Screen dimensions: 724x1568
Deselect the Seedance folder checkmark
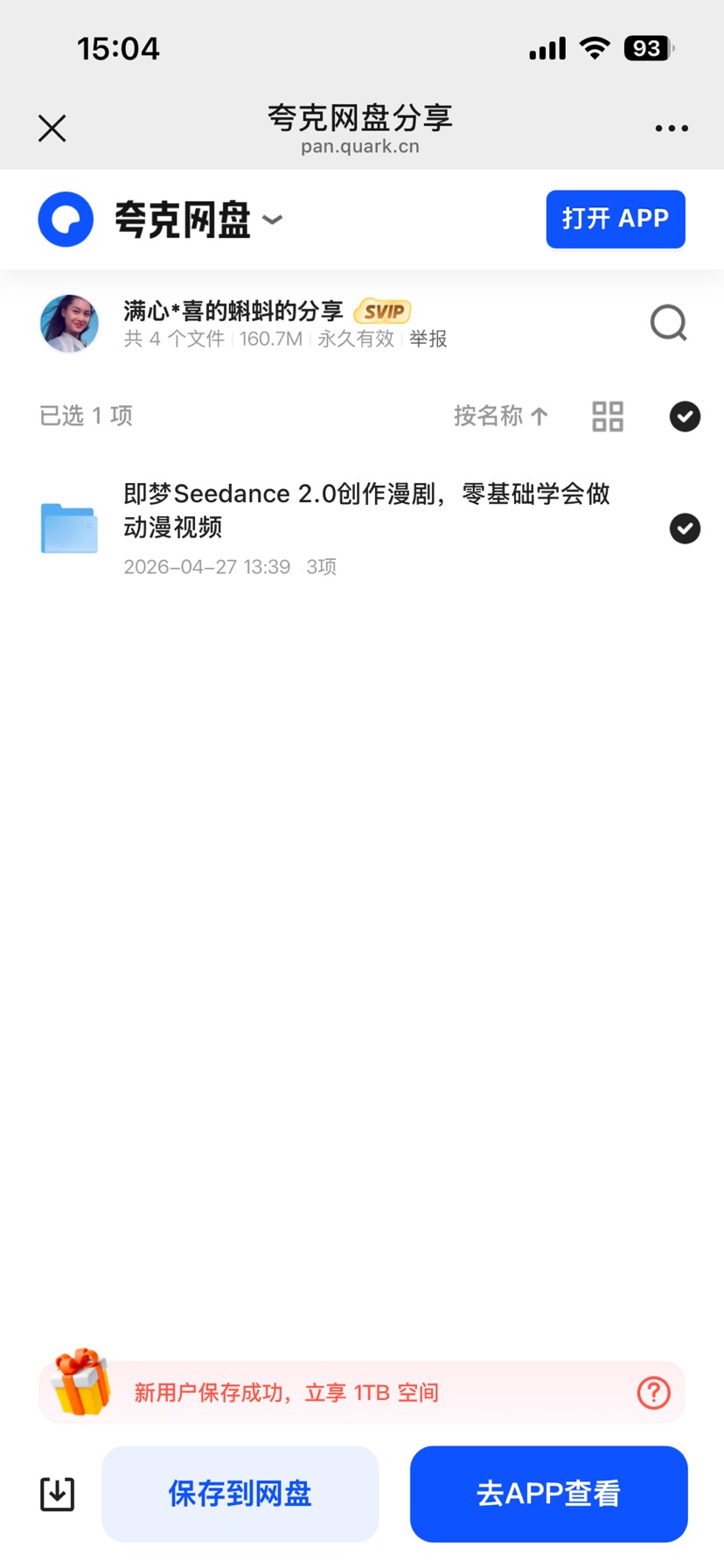pos(685,528)
